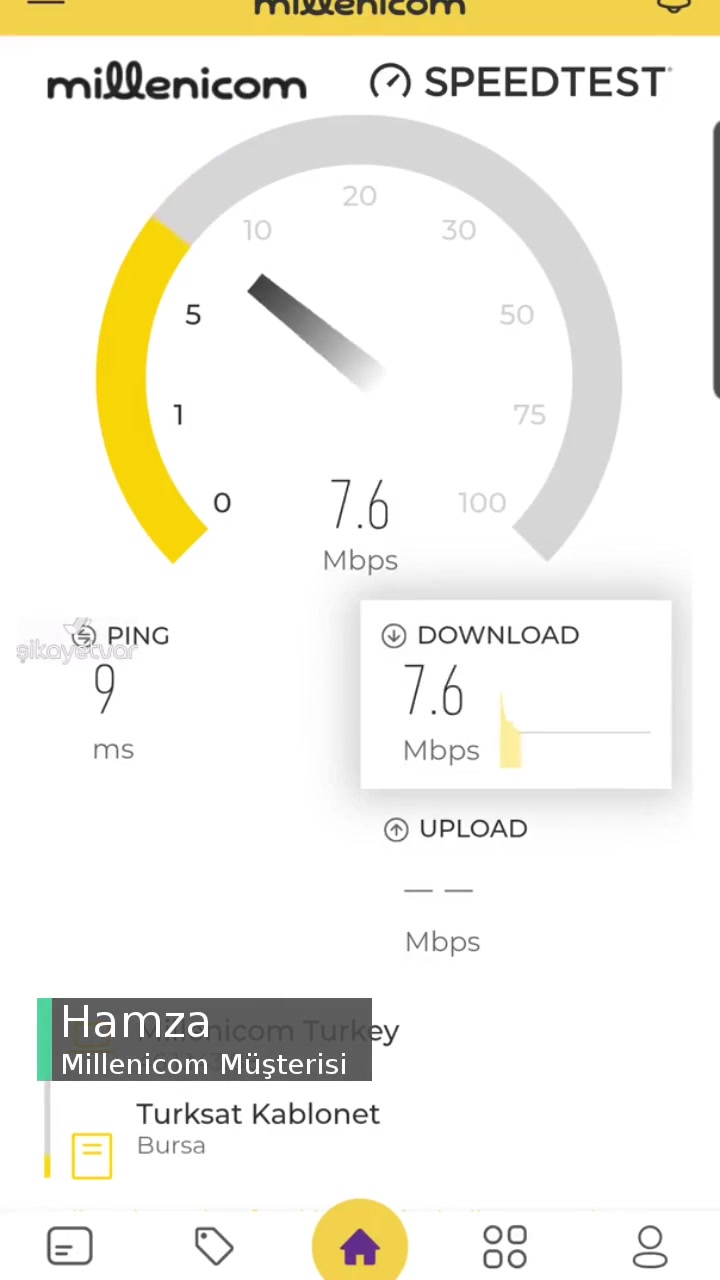Open the DOWNLOAD results card
720x1280 pixels.
click(515, 693)
